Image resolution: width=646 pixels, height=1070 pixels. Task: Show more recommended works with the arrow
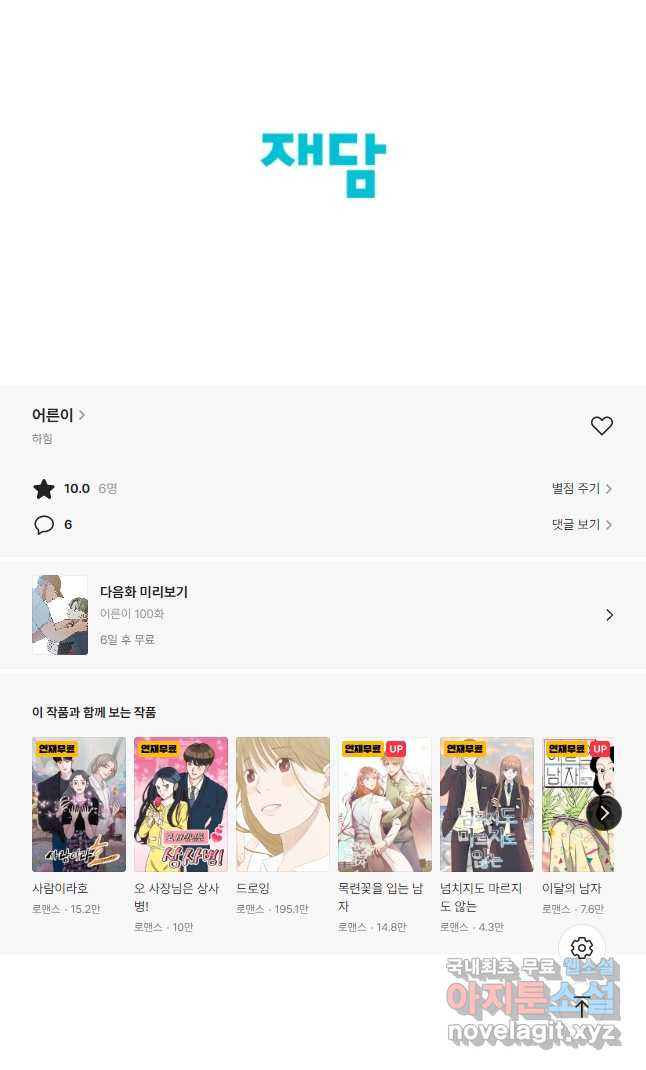pos(603,813)
